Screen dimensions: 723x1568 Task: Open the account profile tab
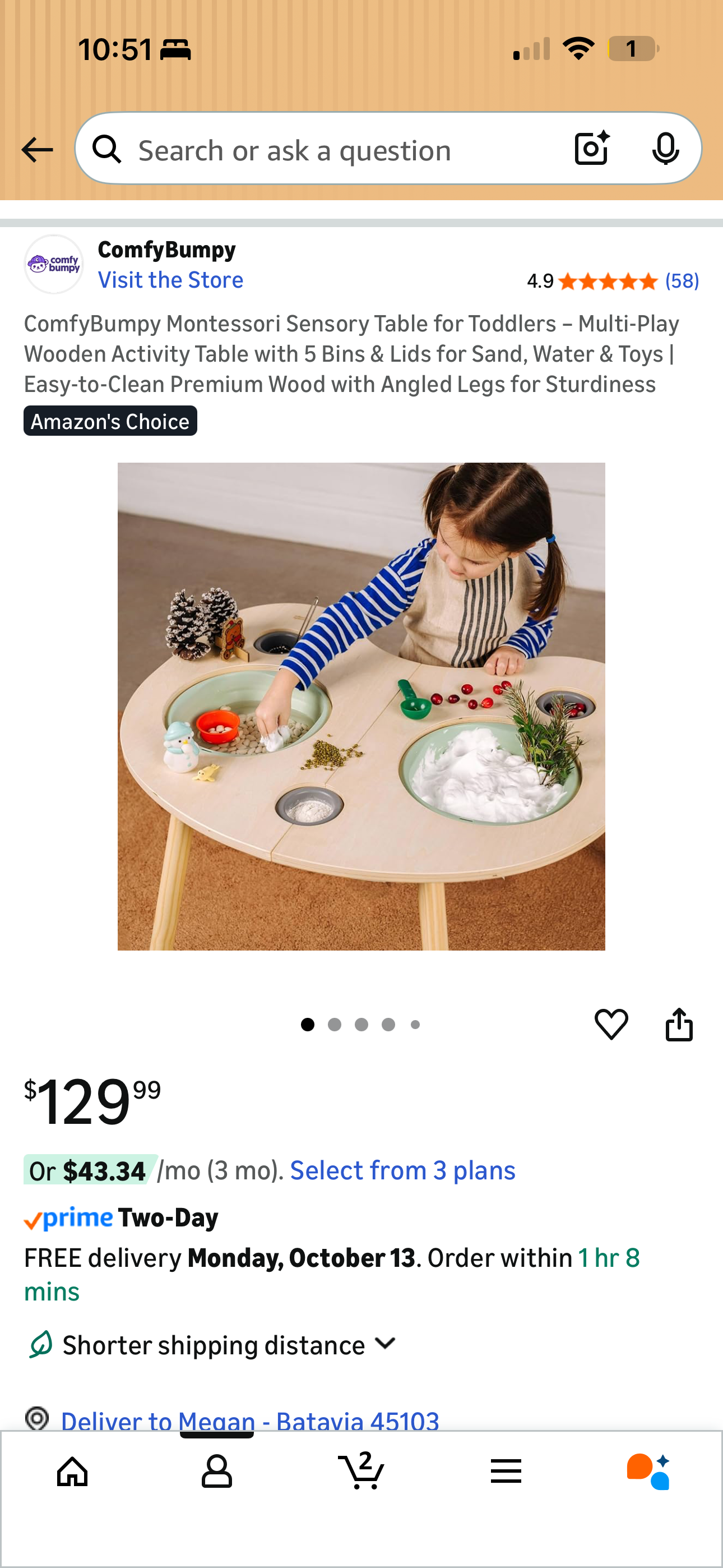click(x=217, y=1472)
